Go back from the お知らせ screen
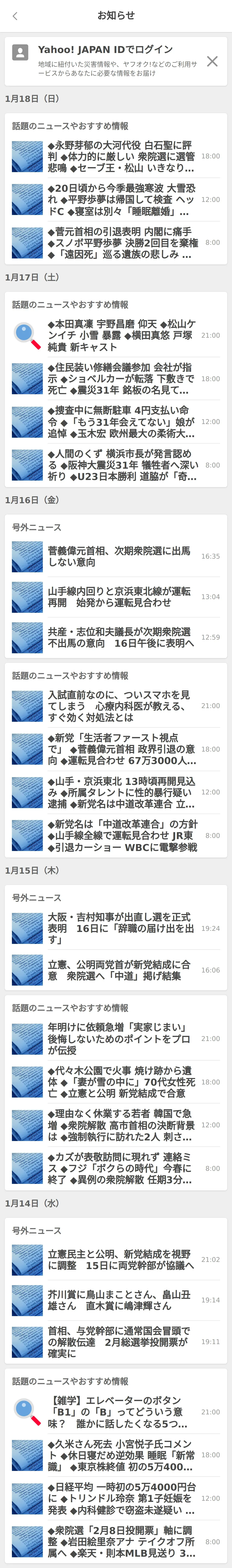This screenshot has height=1568, width=232. (15, 16)
